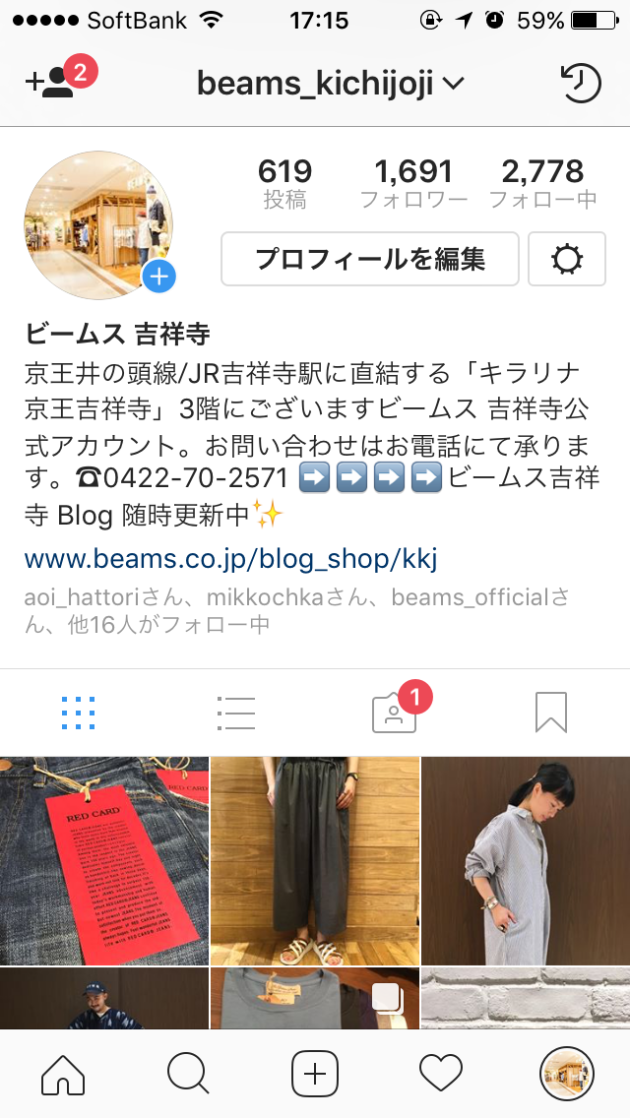Go to the home feed tab
Viewport: 630px width, 1118px height.
(63, 1075)
